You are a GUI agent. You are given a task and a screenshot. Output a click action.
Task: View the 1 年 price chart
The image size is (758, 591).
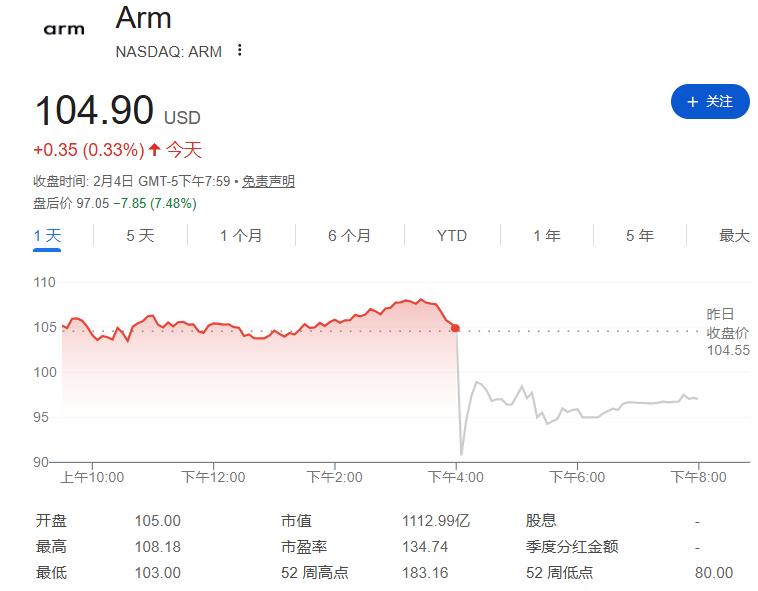click(546, 236)
